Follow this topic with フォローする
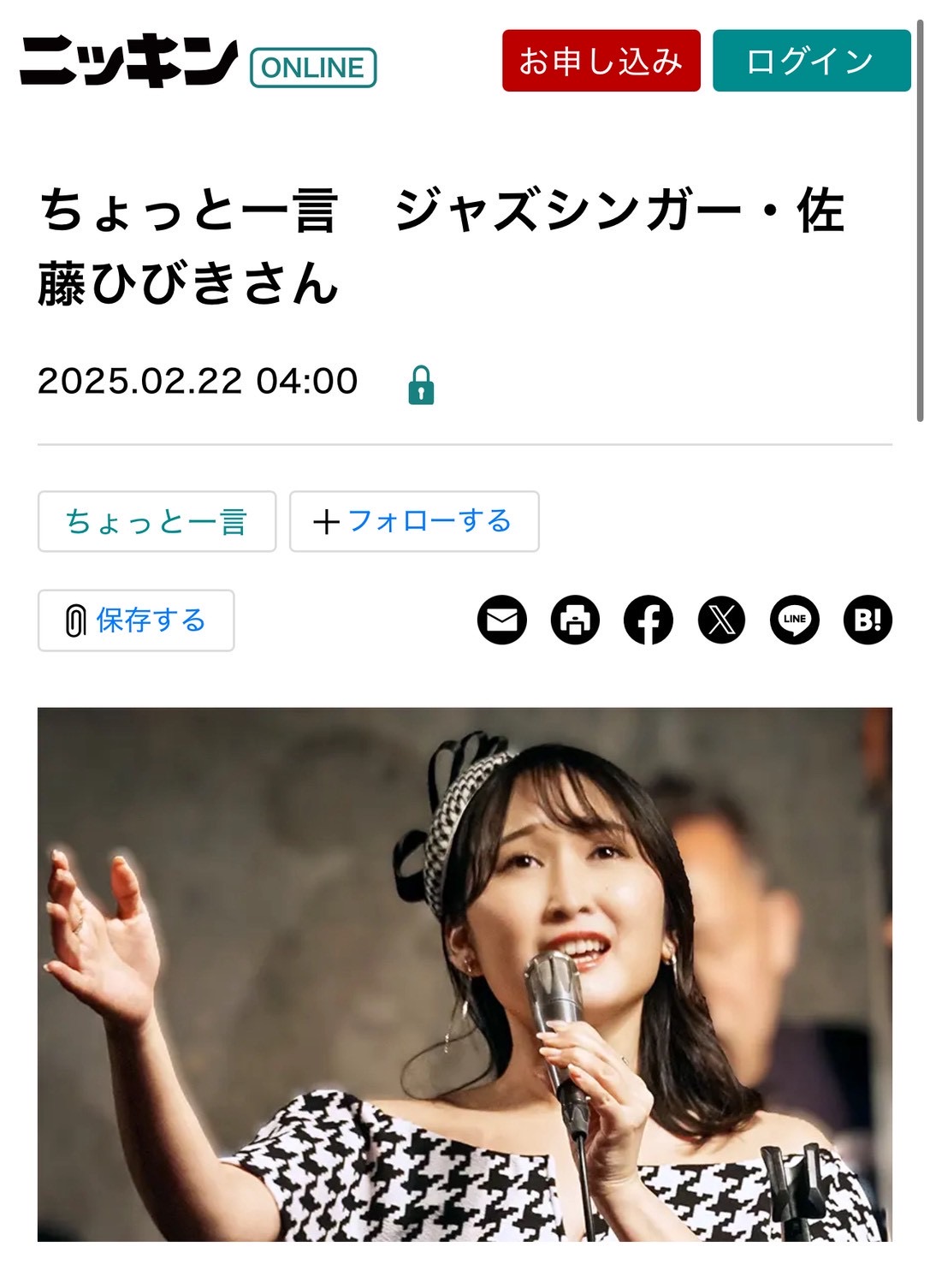The width and height of the screenshot is (930, 1288). [414, 521]
